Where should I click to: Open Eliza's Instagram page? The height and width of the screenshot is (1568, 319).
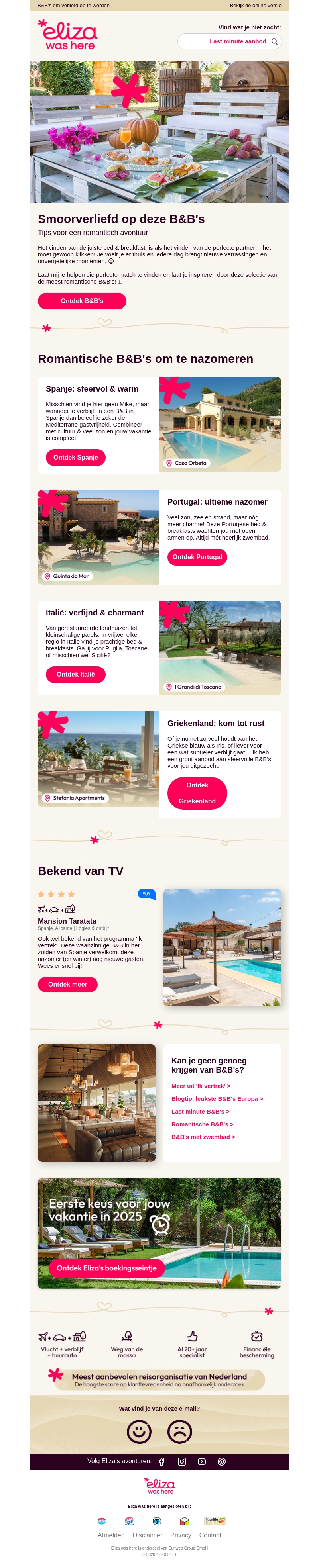coord(182,1462)
